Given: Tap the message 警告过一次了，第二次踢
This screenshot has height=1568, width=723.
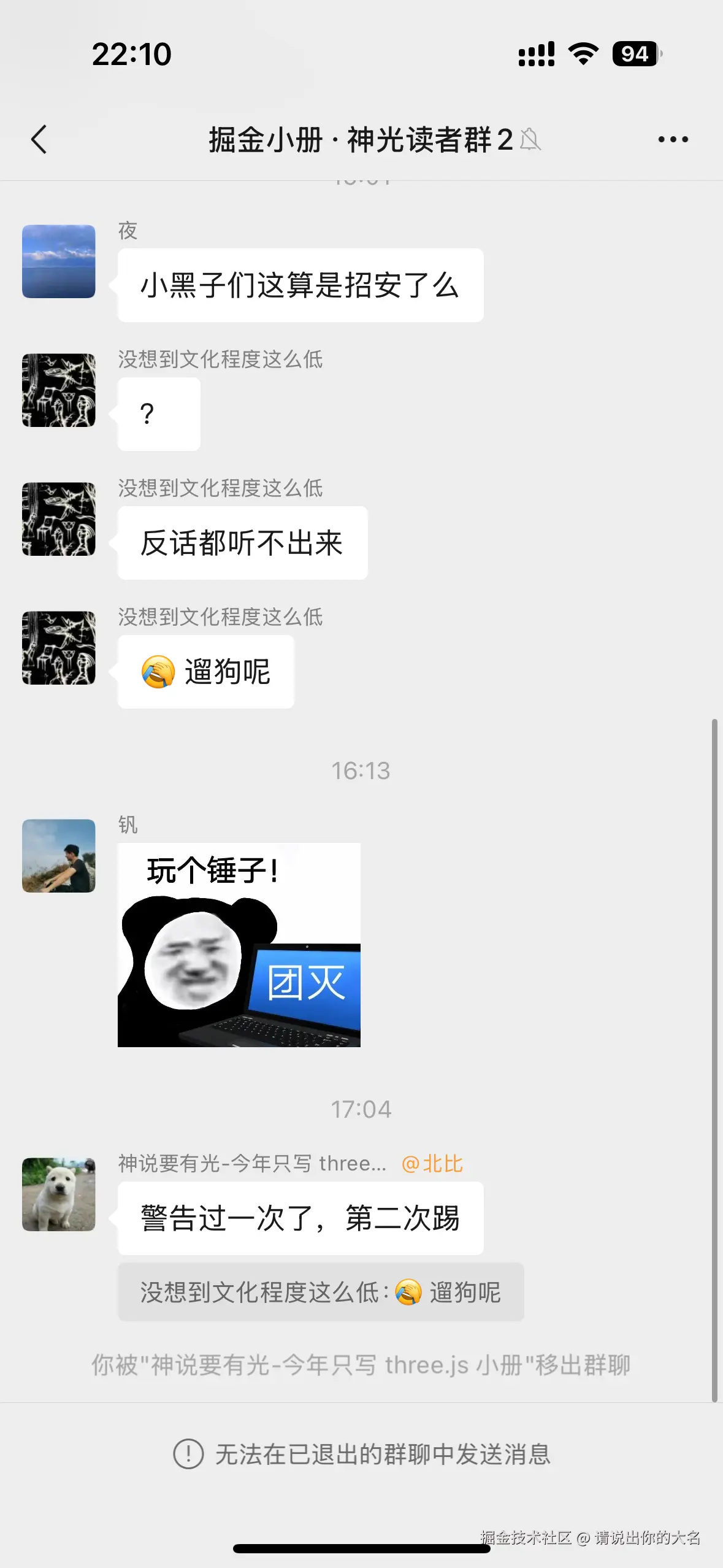Looking at the screenshot, I should click(300, 1218).
